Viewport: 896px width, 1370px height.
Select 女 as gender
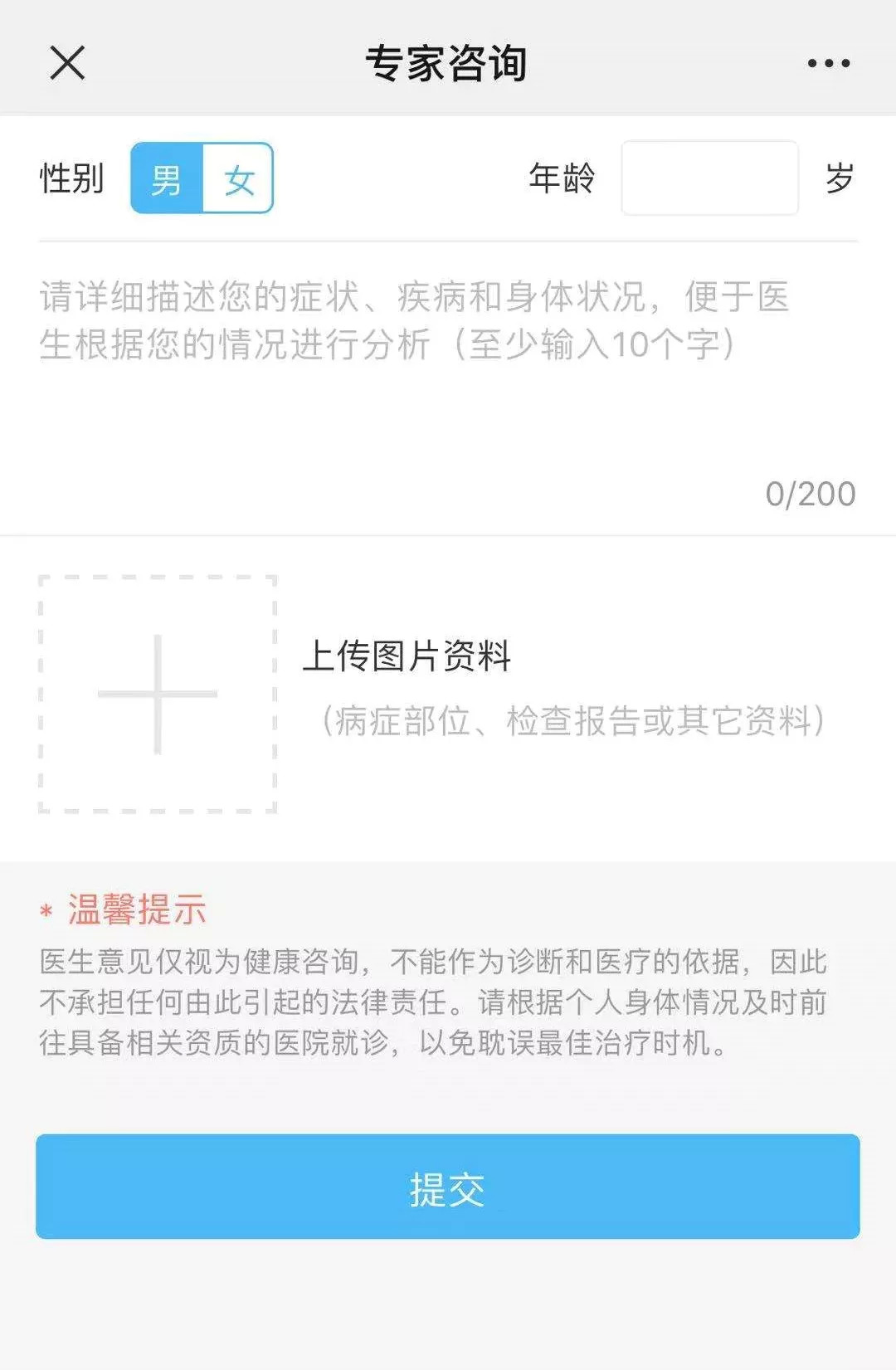(x=238, y=178)
